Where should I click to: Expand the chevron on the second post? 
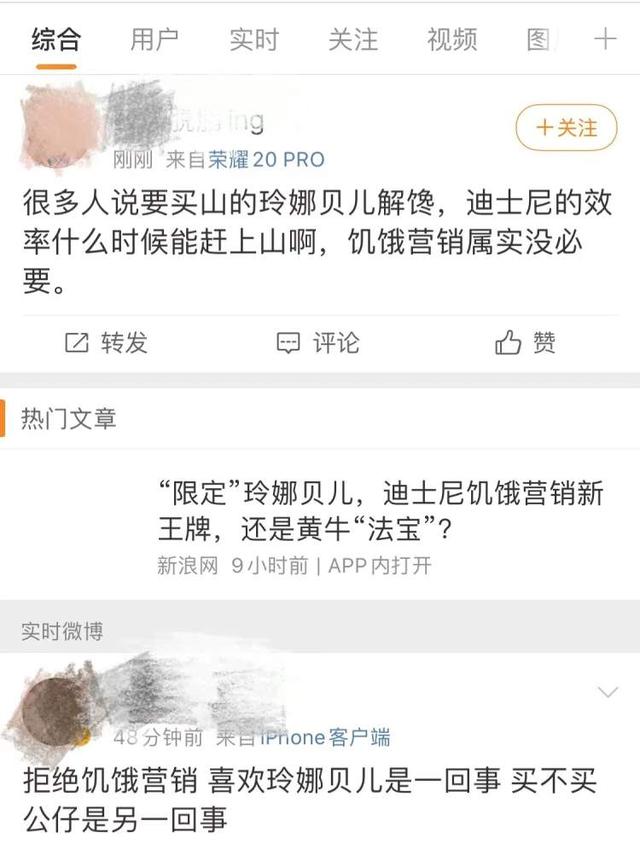(606, 692)
